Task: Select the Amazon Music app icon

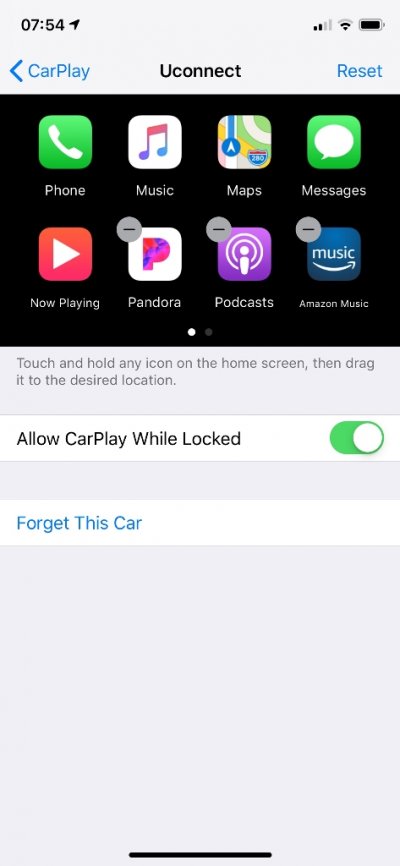Action: tap(334, 254)
